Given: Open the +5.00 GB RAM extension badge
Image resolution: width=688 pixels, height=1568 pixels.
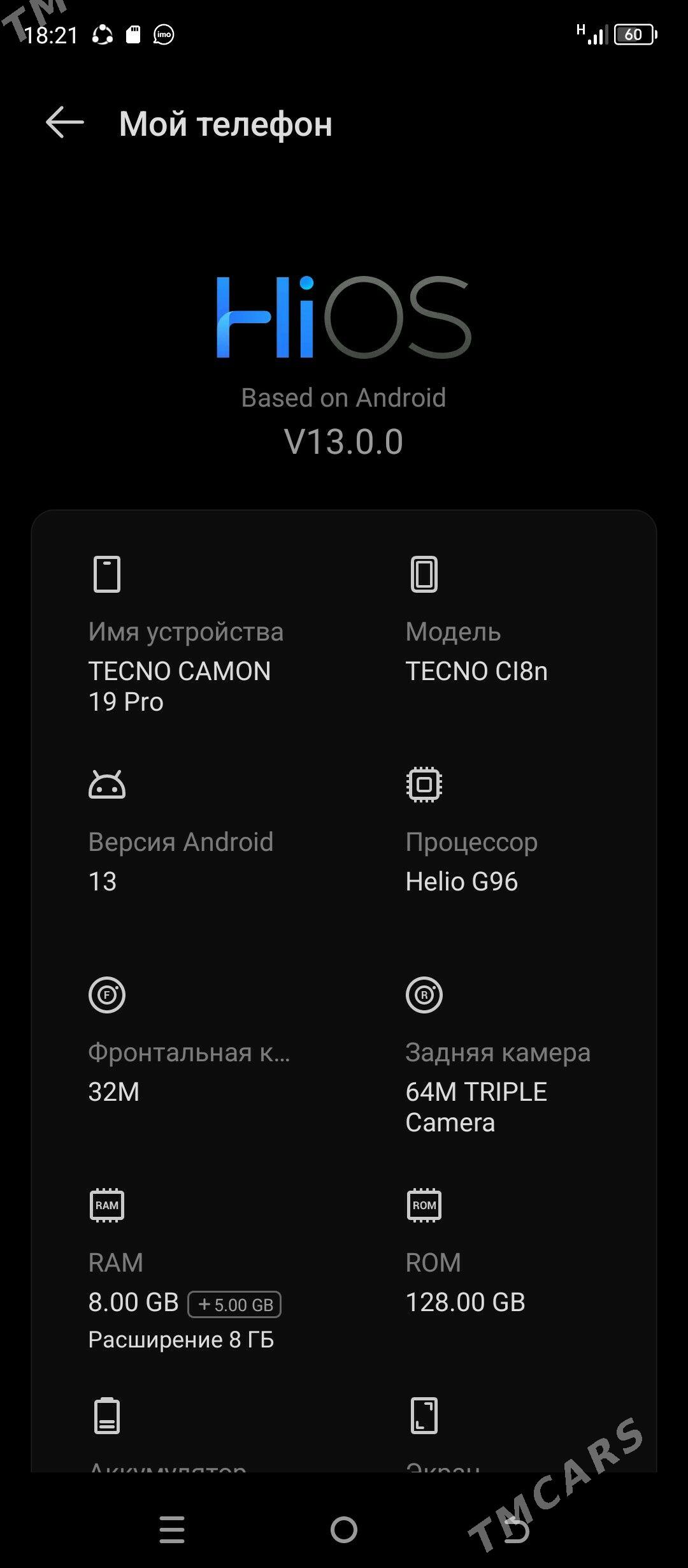Looking at the screenshot, I should point(234,1303).
